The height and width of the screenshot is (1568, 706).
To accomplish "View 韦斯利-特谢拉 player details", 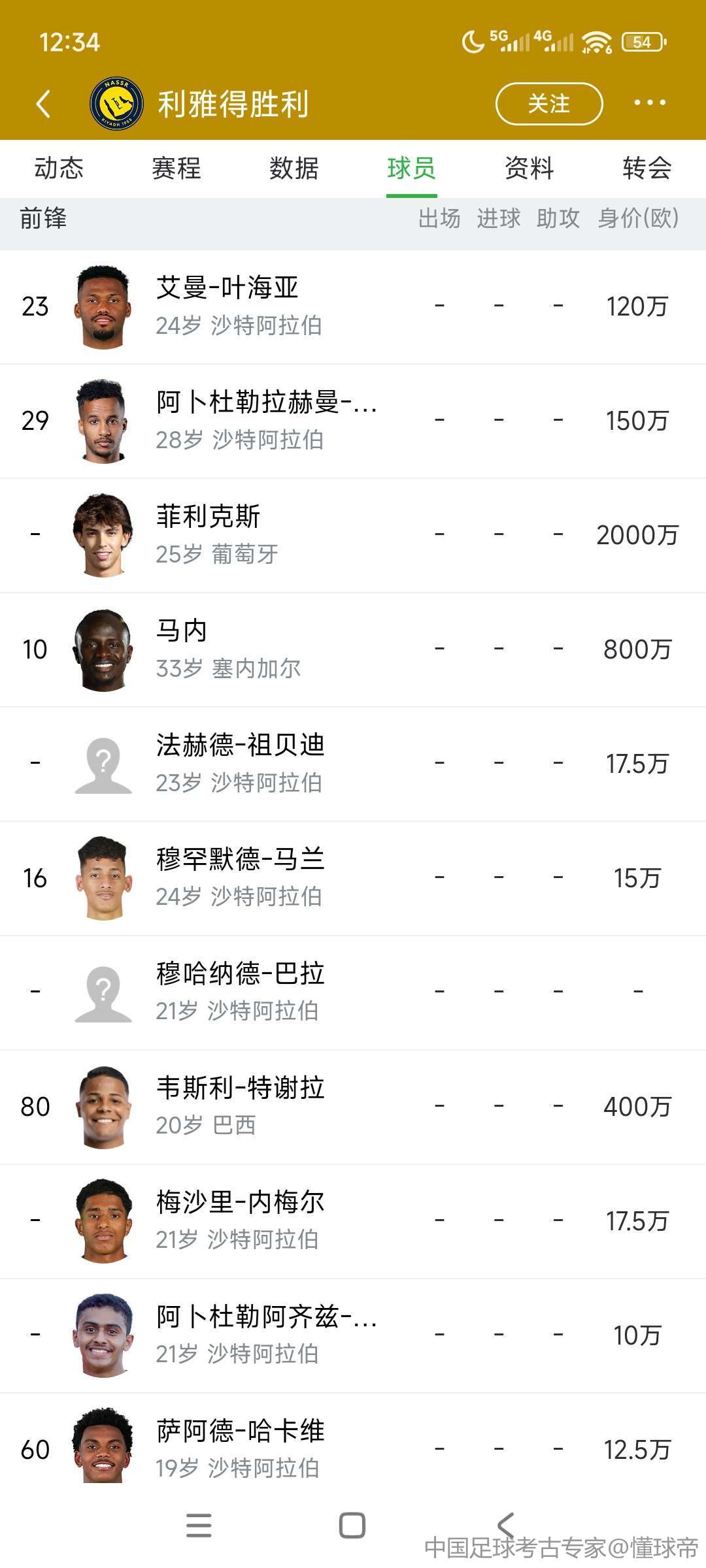I will coord(241,1106).
